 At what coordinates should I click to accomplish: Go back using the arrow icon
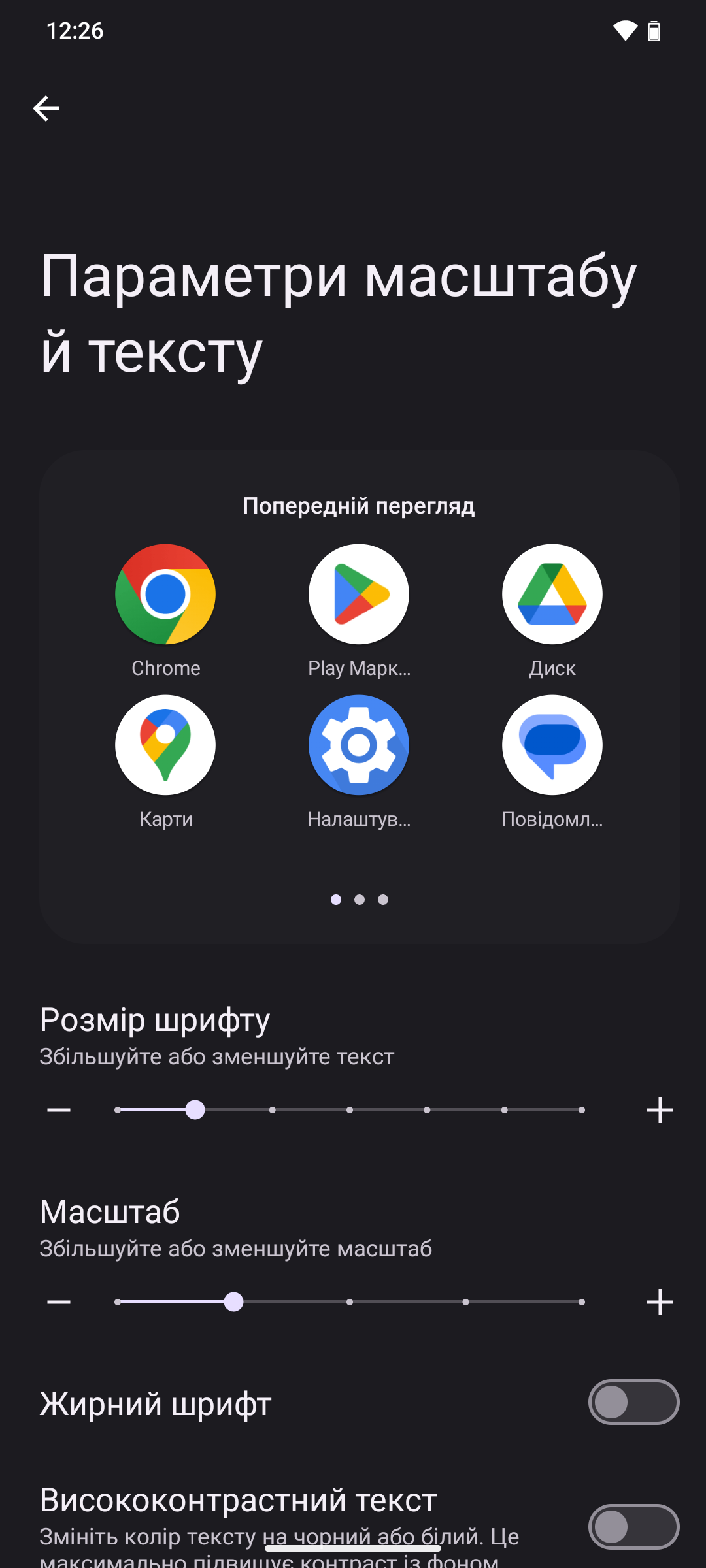point(46,108)
